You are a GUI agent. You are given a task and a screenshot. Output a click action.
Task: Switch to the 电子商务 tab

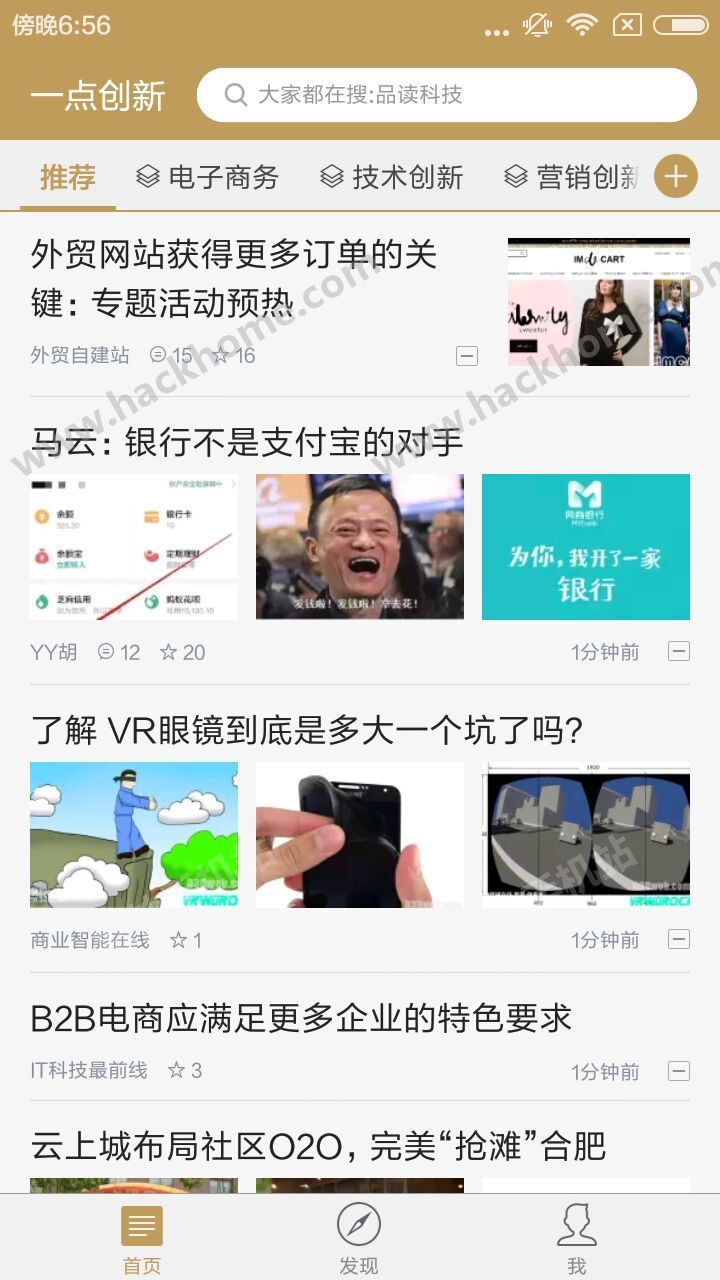click(208, 177)
